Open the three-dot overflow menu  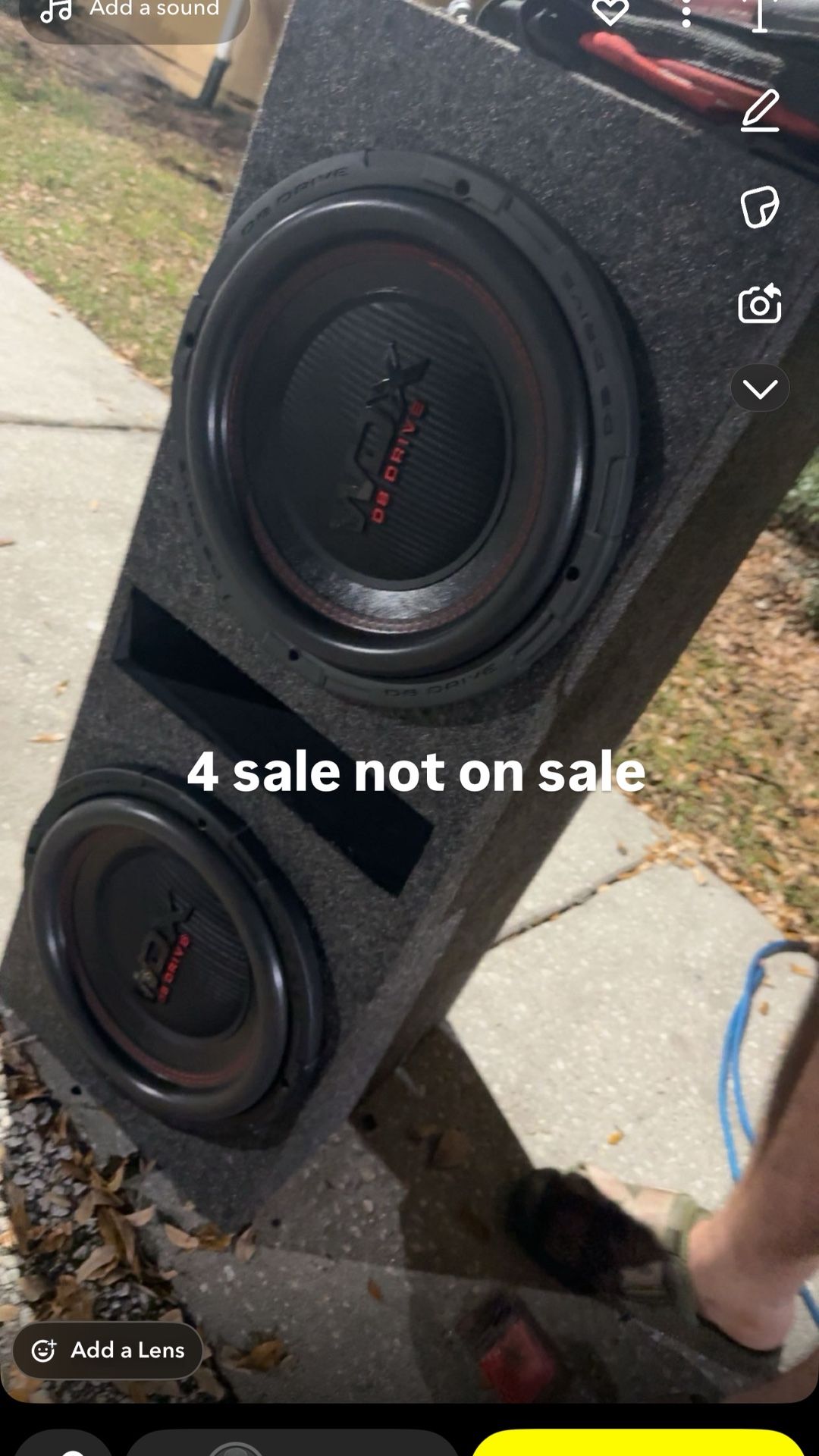point(686,14)
